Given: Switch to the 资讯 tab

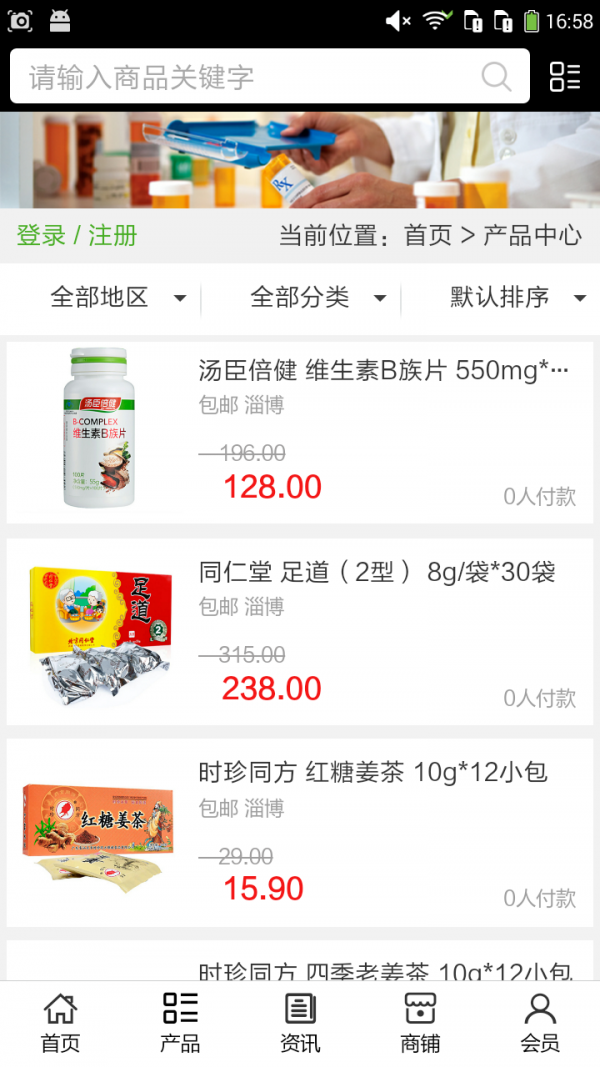Looking at the screenshot, I should point(300,1023).
